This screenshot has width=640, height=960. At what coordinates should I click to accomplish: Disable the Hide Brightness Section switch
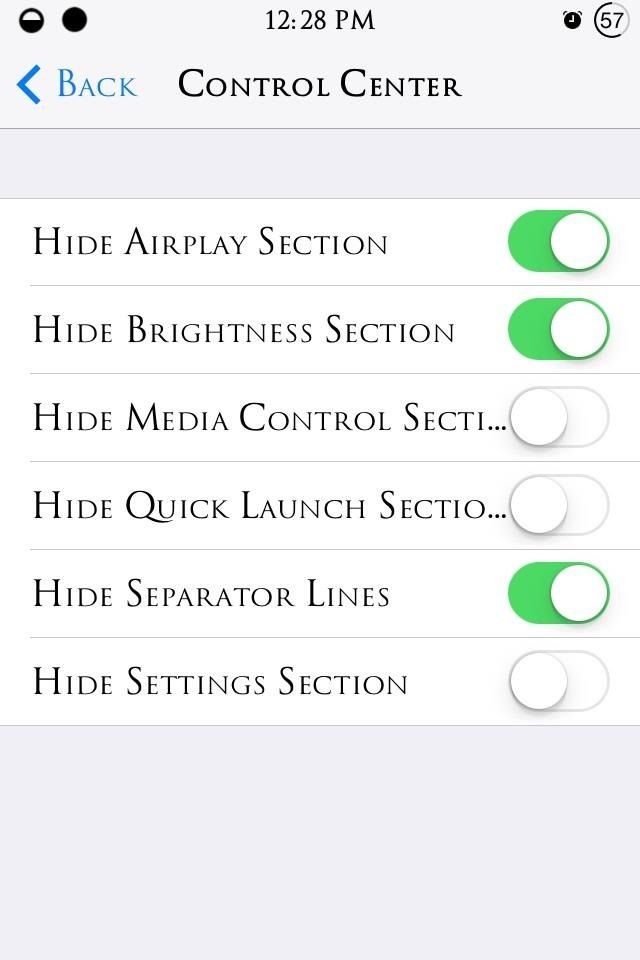558,330
